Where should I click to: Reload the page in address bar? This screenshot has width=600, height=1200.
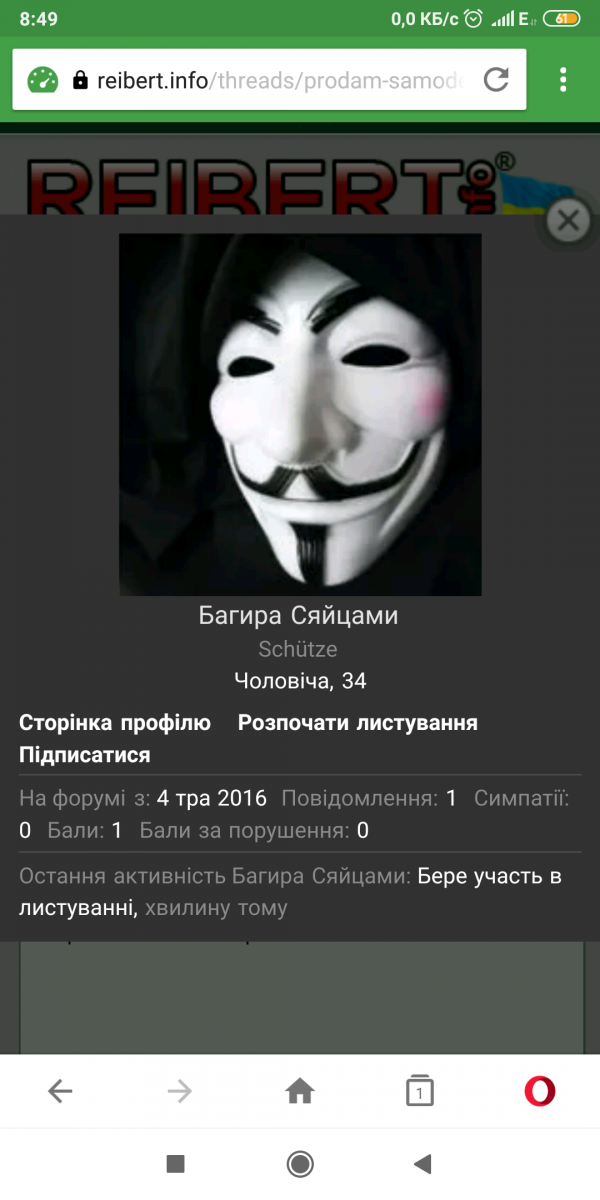pos(496,80)
